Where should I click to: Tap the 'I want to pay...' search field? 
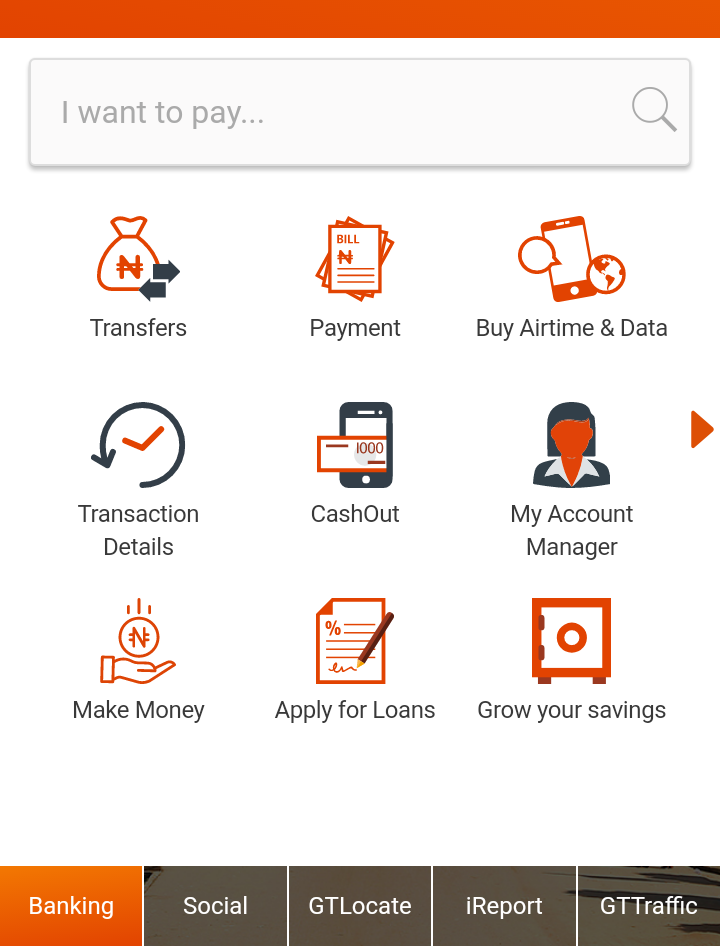330,112
